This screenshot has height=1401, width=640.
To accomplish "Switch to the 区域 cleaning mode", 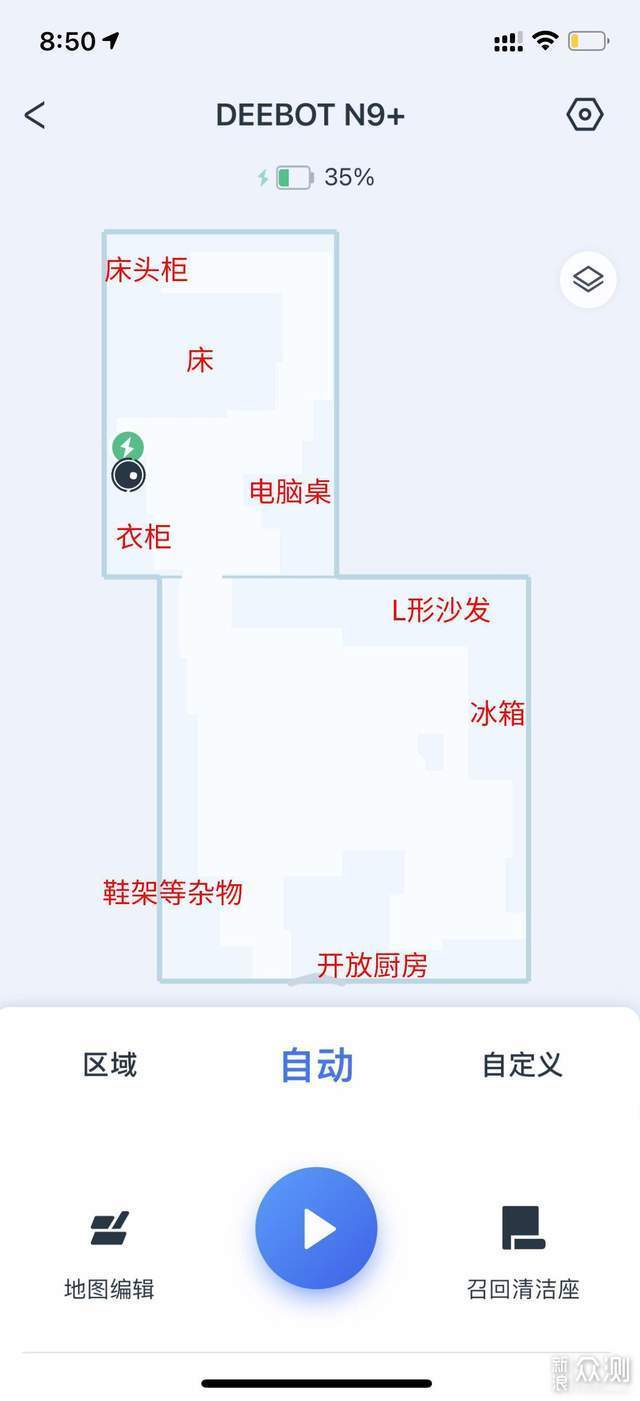I will point(110,1065).
